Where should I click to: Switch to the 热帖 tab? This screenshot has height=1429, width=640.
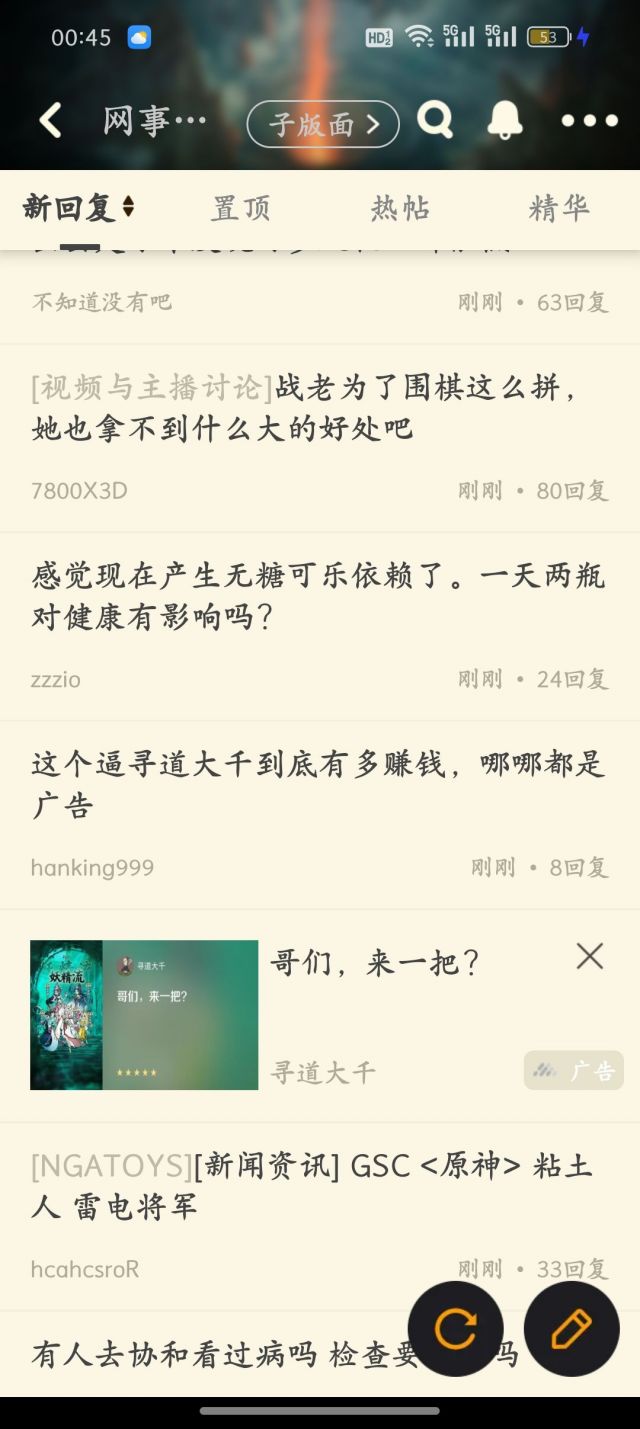[400, 208]
